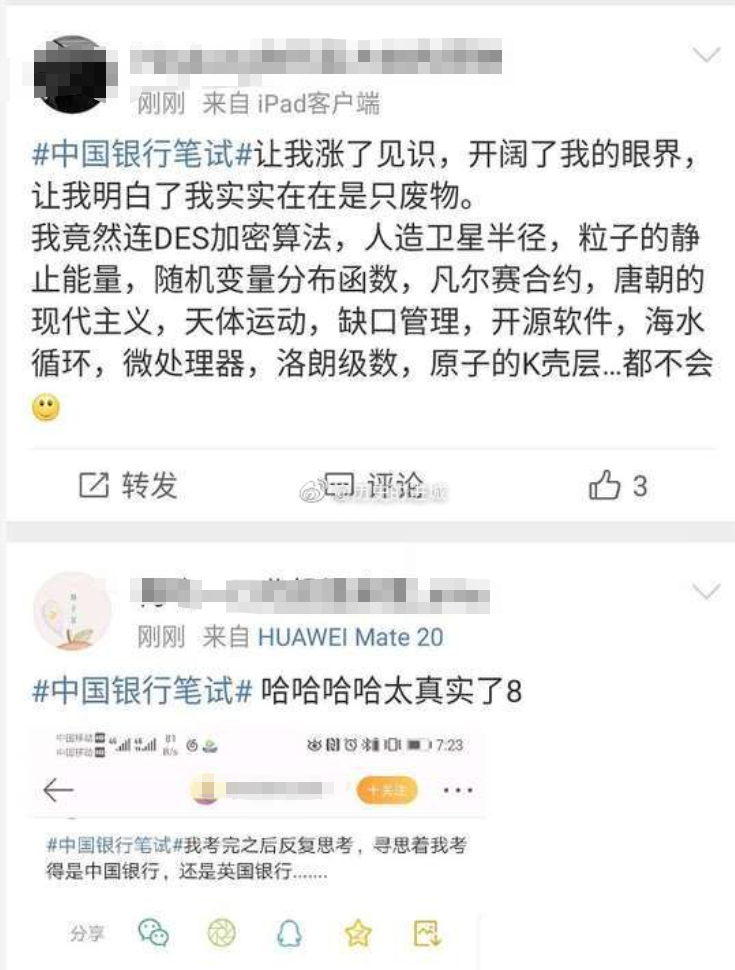
Task: Expand the chevron menu on the HUAWEI Mate 20 post
Action: pos(706,592)
